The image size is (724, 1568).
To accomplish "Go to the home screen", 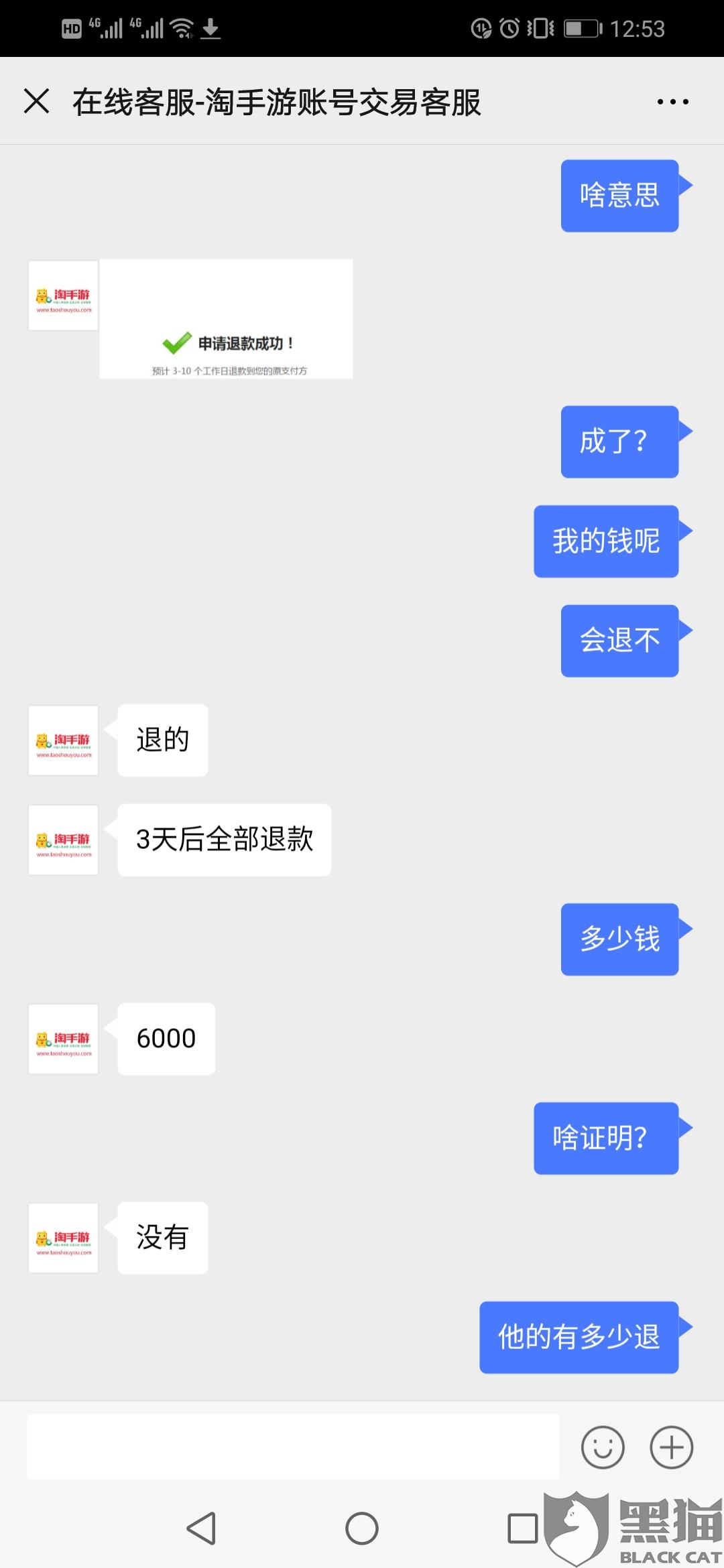I will [362, 1528].
